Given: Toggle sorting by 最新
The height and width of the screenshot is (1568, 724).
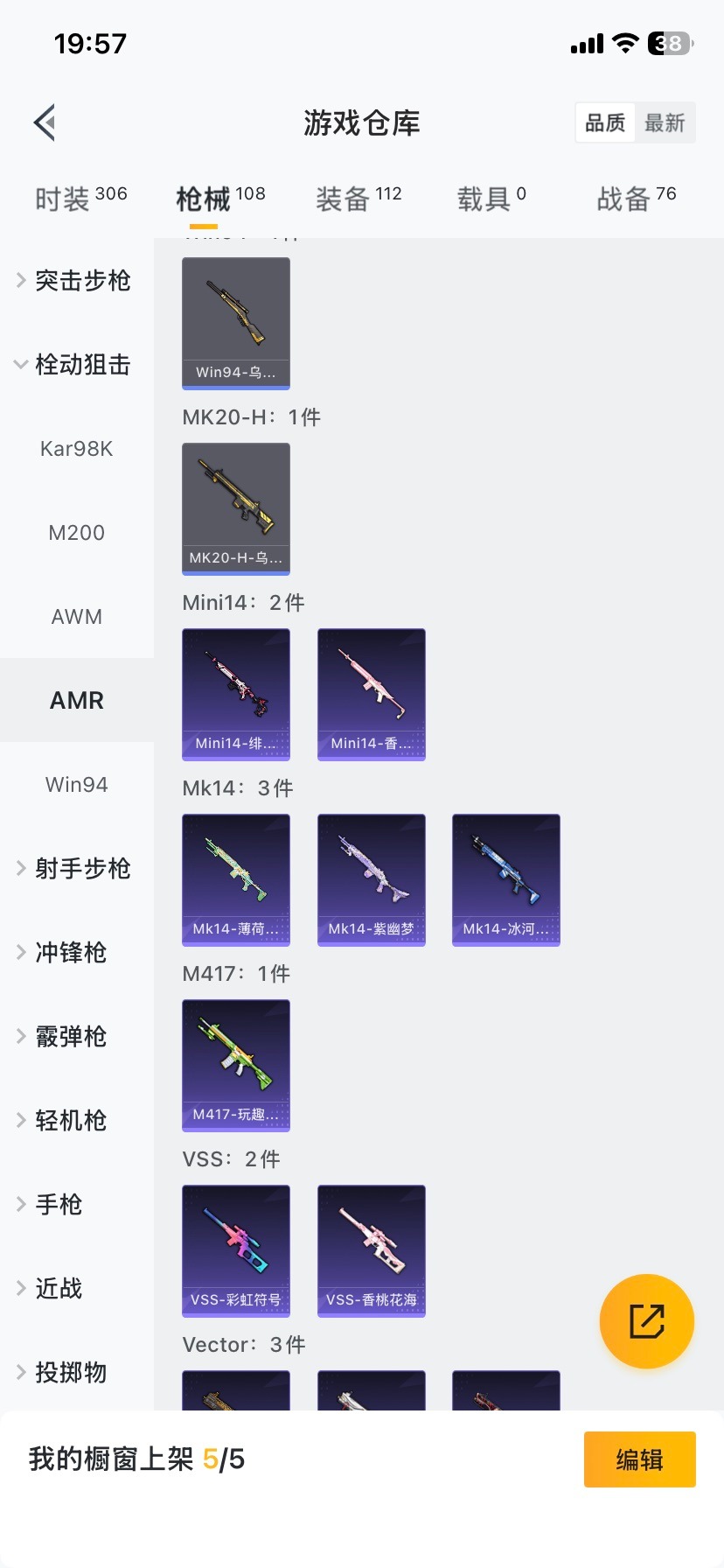Looking at the screenshot, I should pyautogui.click(x=665, y=123).
